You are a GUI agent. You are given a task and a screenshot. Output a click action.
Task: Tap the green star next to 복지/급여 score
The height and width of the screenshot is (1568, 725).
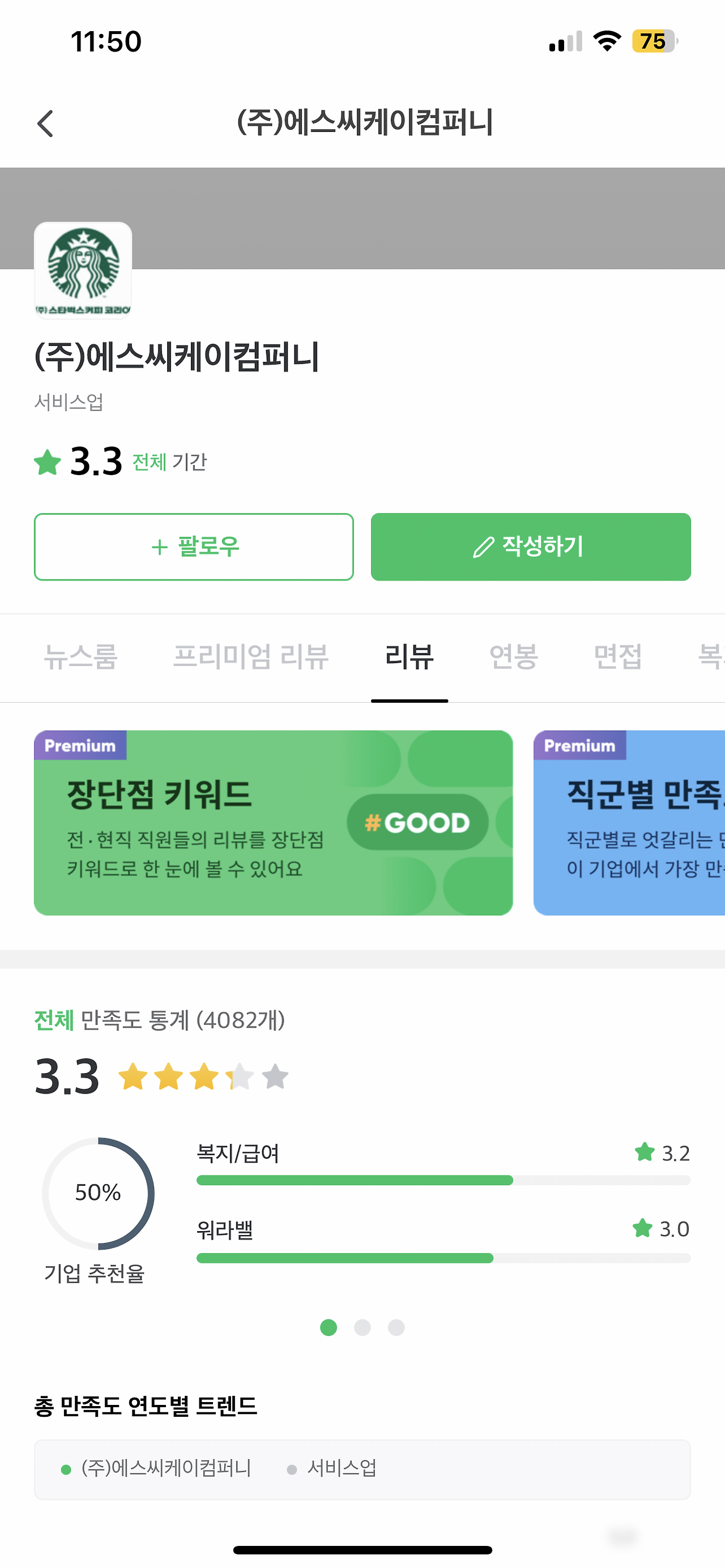(645, 1153)
